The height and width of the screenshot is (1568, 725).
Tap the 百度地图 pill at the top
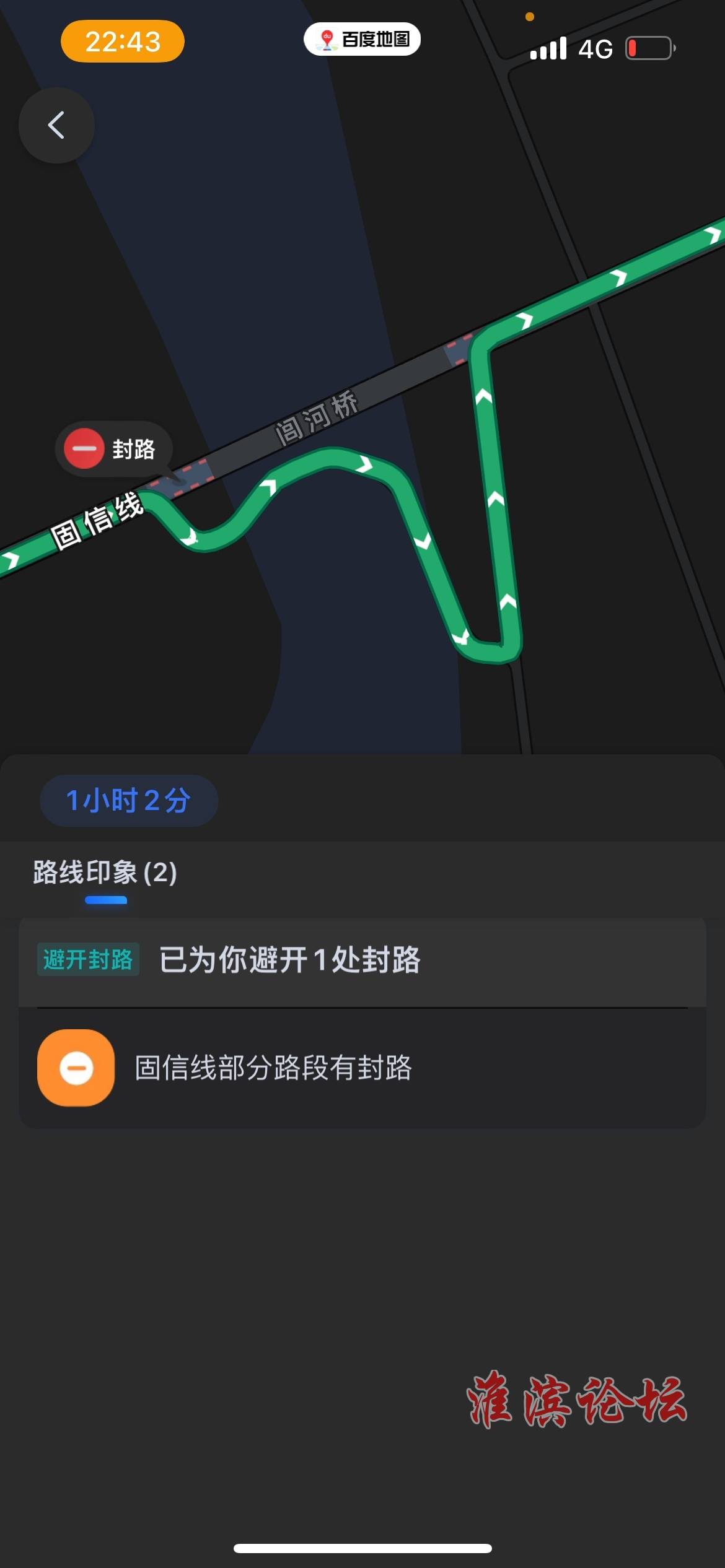[362, 39]
